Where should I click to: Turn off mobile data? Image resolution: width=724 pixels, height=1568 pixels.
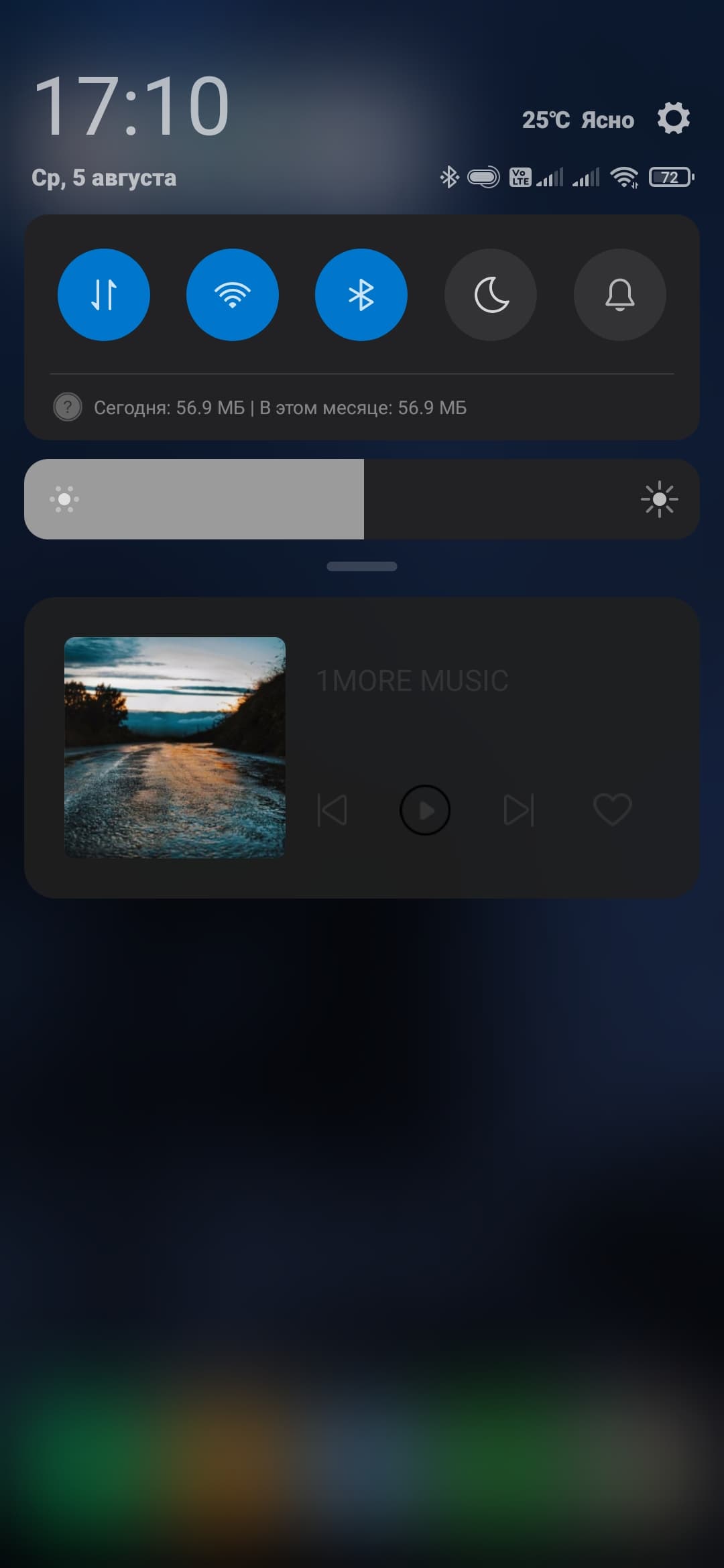pyautogui.click(x=104, y=295)
